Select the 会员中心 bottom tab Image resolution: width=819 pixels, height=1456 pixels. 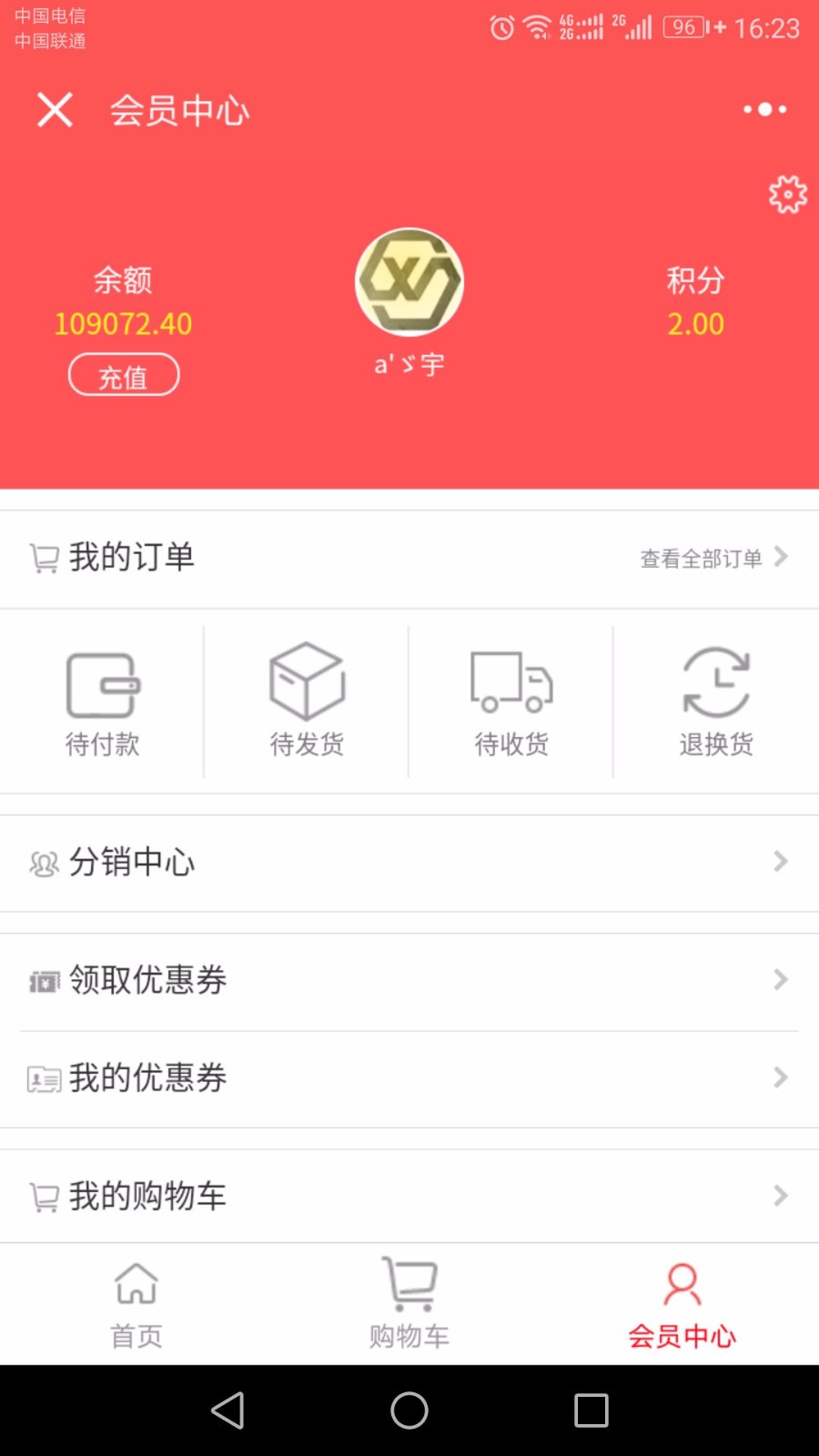[x=682, y=1305]
